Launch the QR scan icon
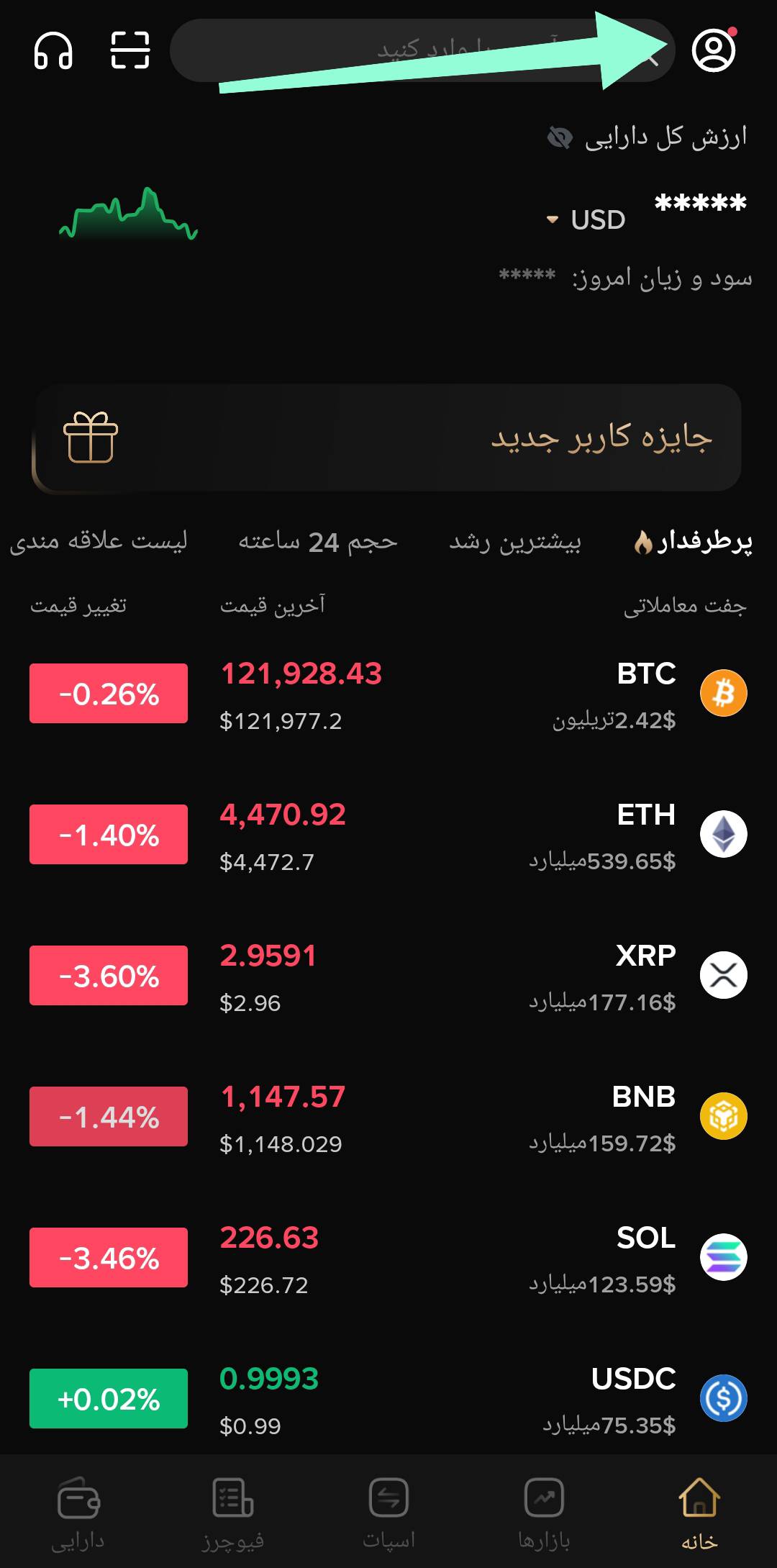Viewport: 777px width, 1568px height. pos(130,50)
